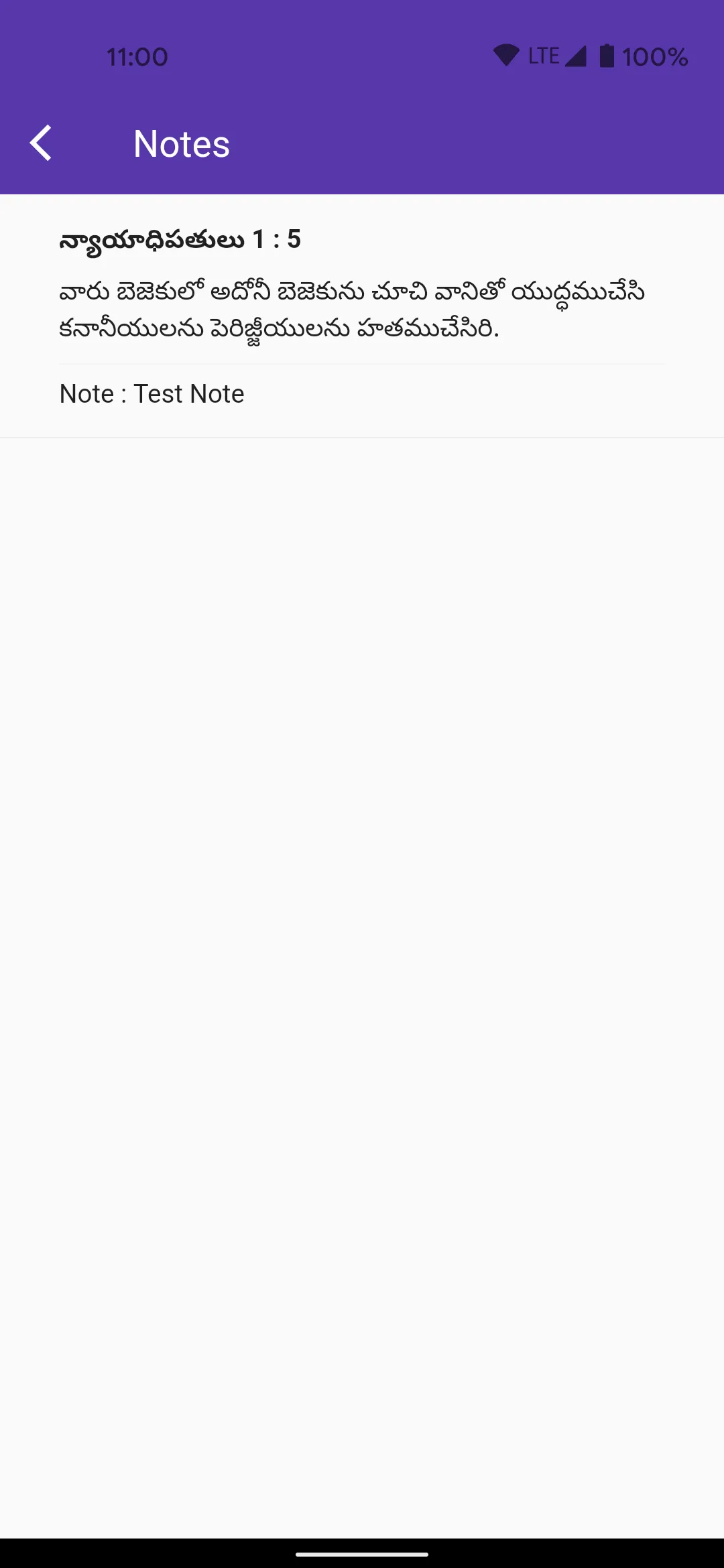
Task: Open the note saying Test Note
Action: [x=362, y=316]
